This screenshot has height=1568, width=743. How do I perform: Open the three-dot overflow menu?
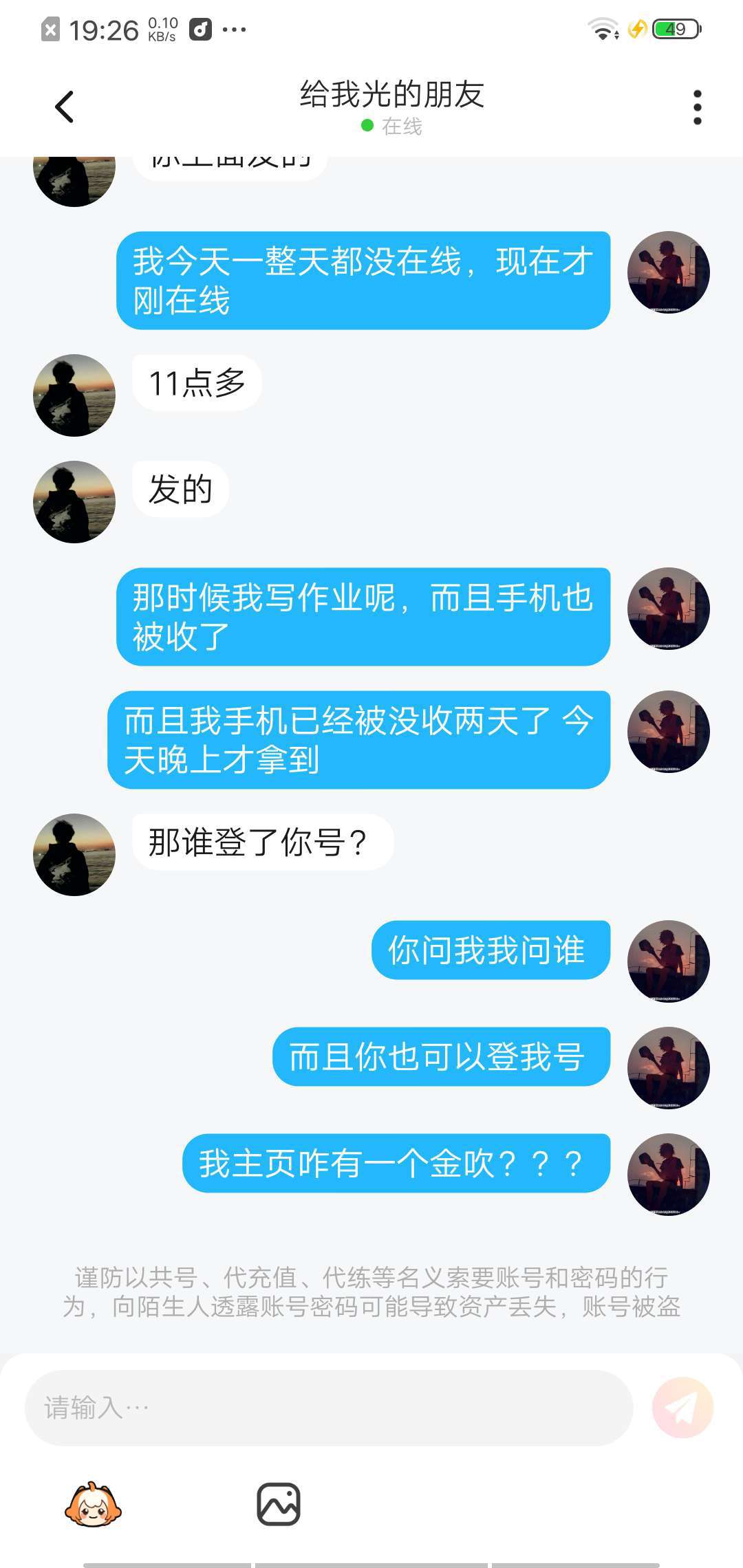coord(697,108)
